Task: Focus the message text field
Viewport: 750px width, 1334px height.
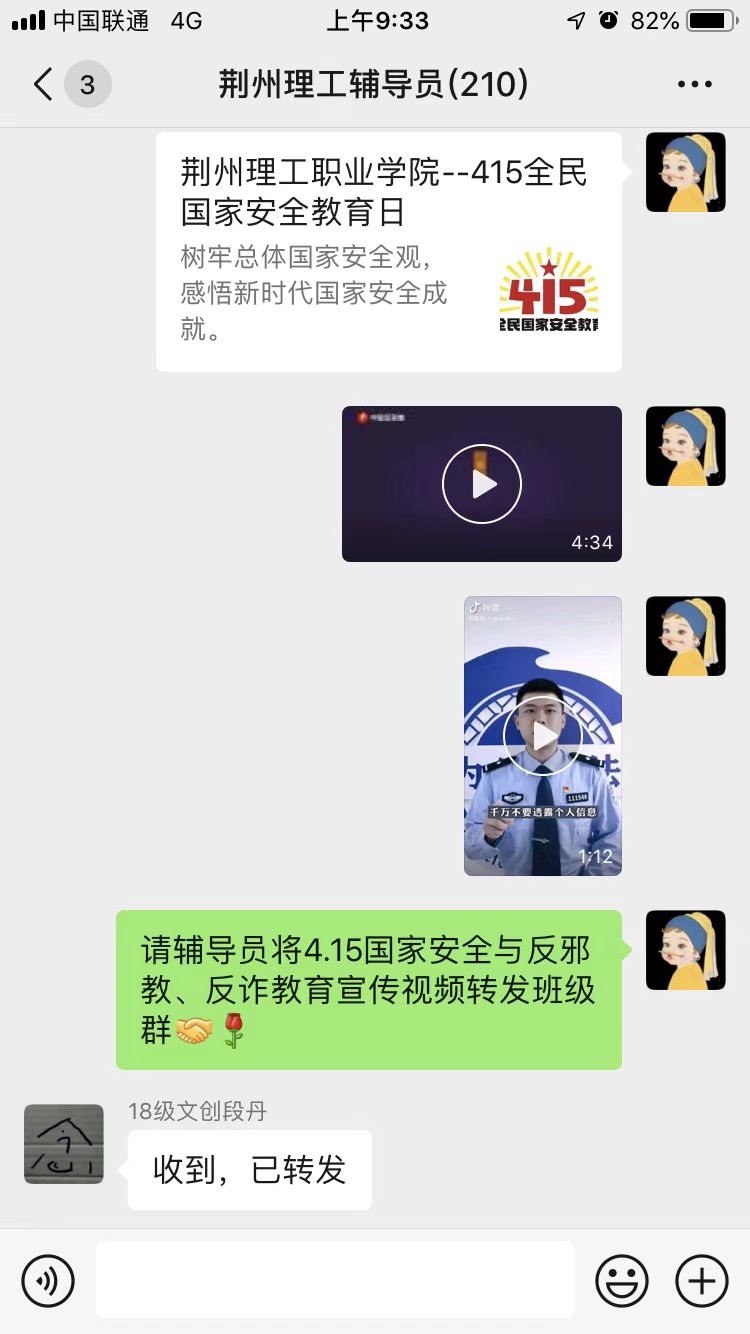Action: [x=335, y=1280]
